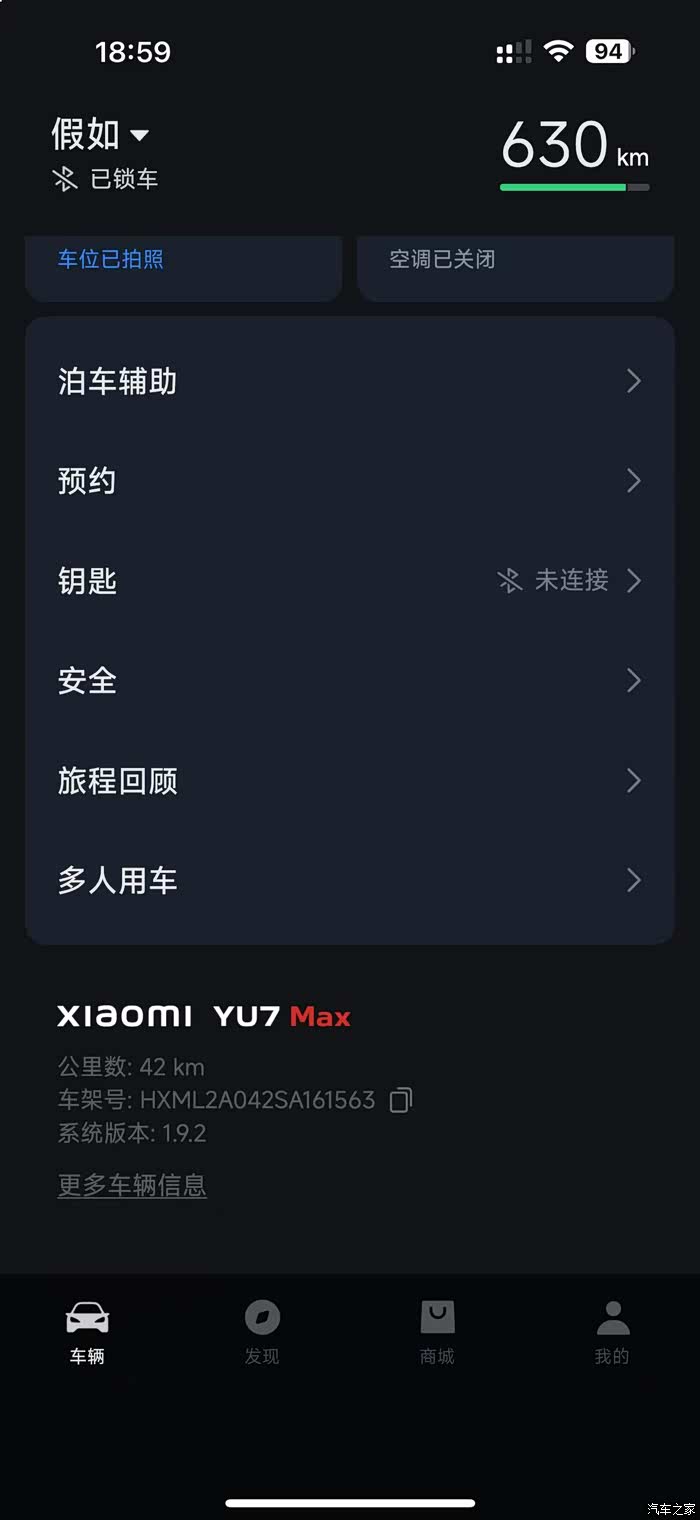Open 泊车辅助 parking assist
This screenshot has width=700, height=1520.
pos(349,381)
